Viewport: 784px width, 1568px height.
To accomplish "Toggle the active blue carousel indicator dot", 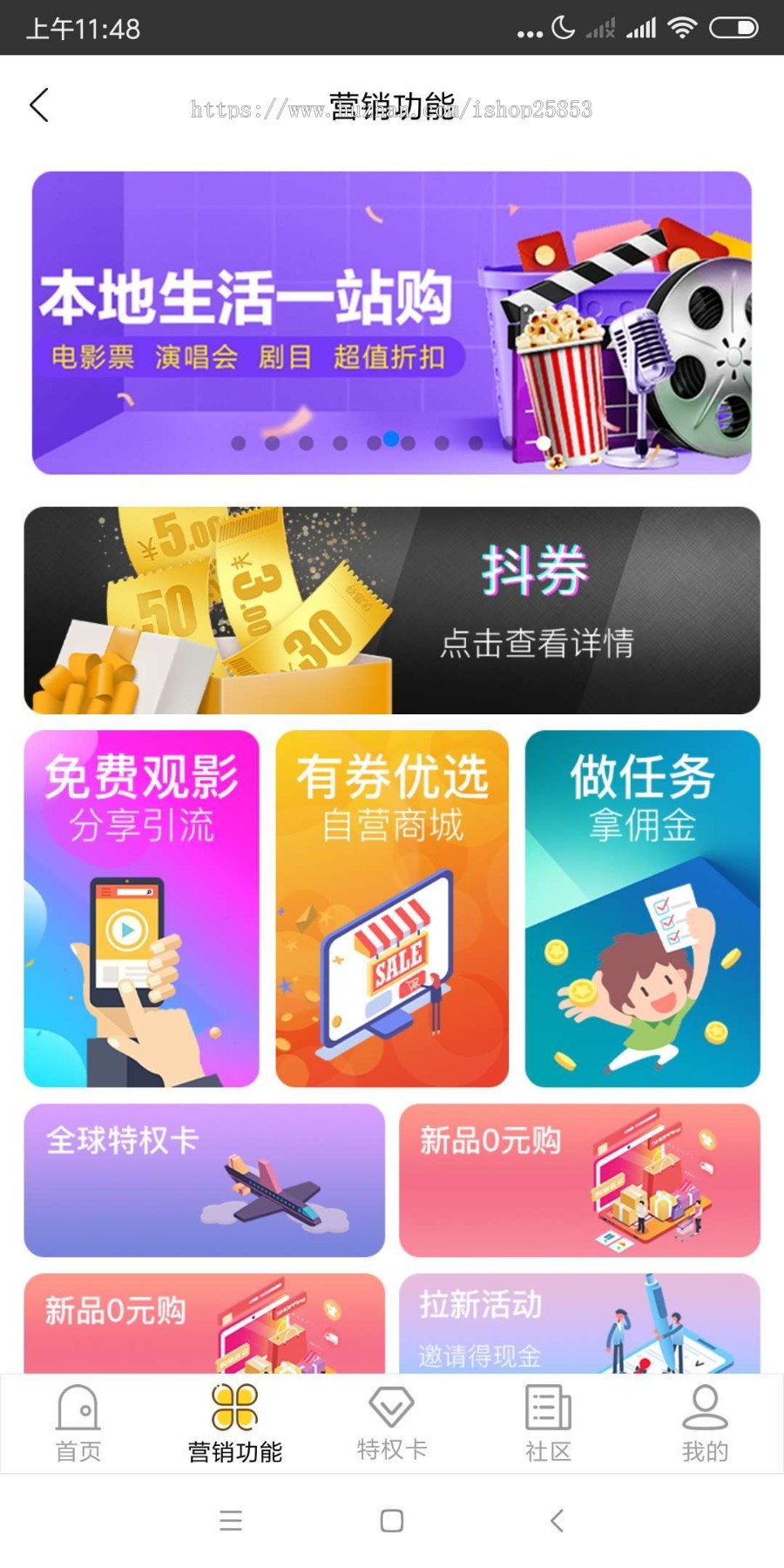I will click(390, 440).
